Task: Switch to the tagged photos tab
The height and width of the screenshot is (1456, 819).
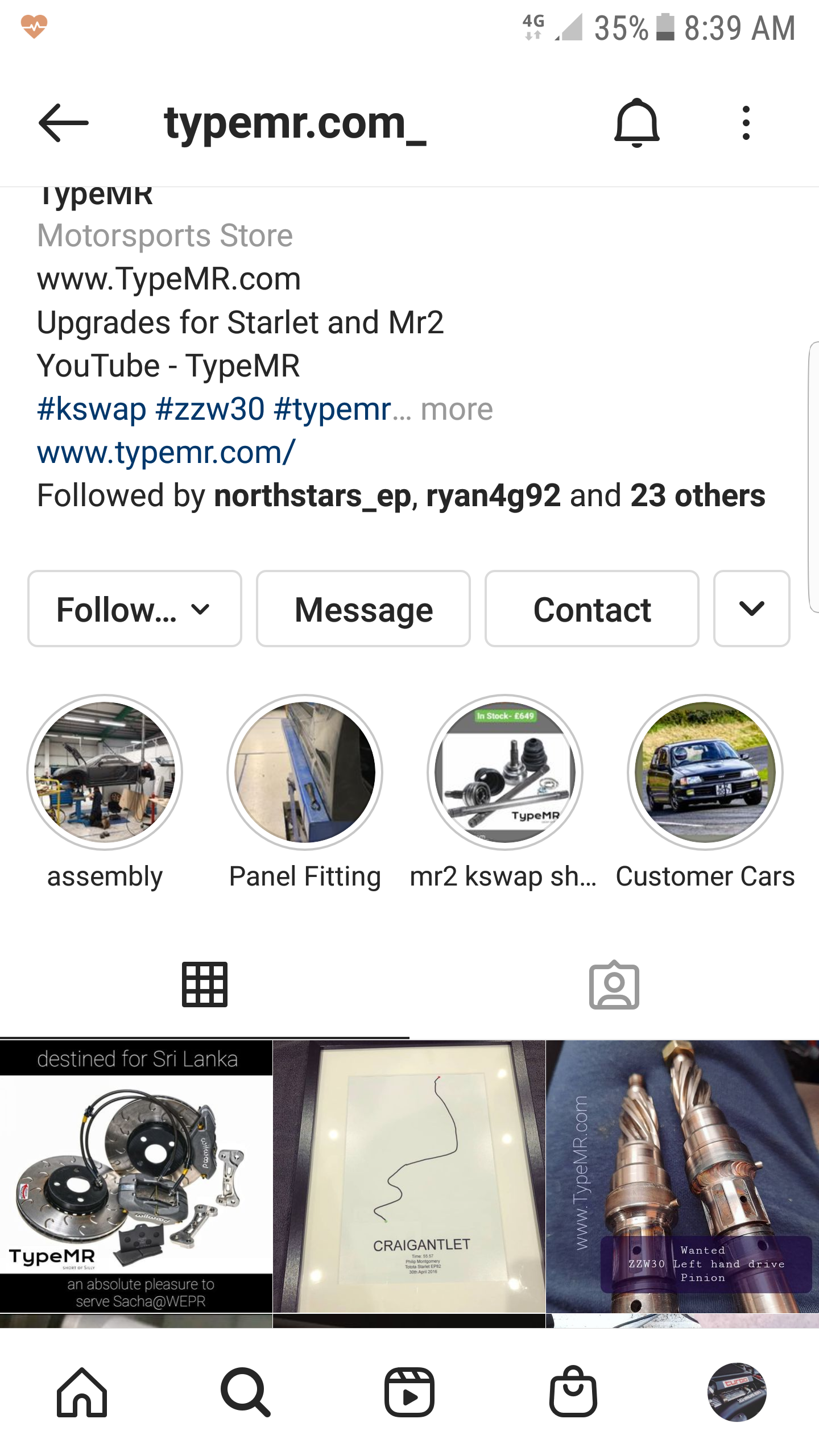Action: tap(614, 985)
